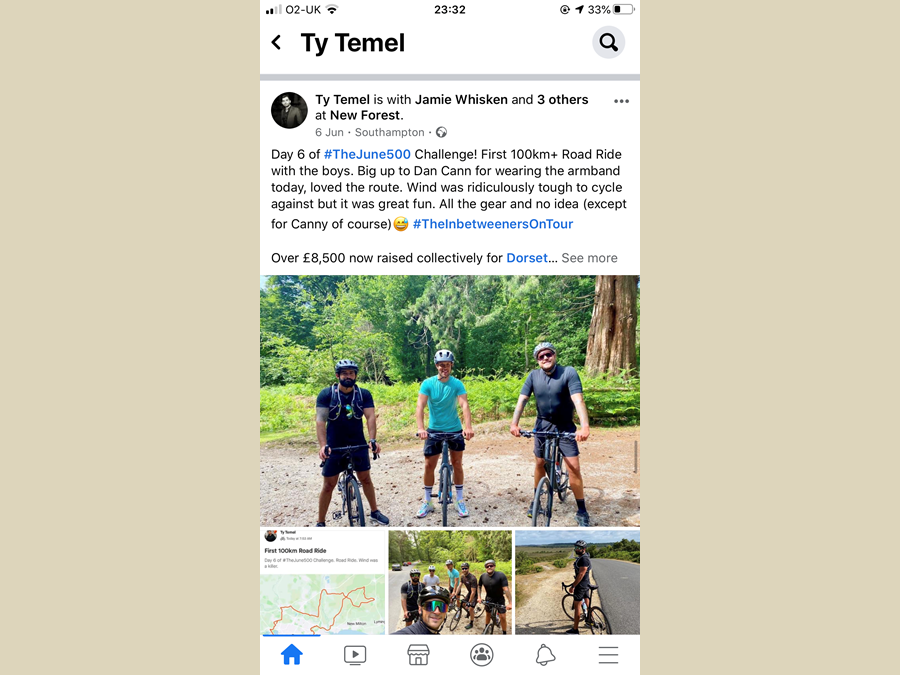Open the roadside cyclist photo thumbnail

[577, 582]
